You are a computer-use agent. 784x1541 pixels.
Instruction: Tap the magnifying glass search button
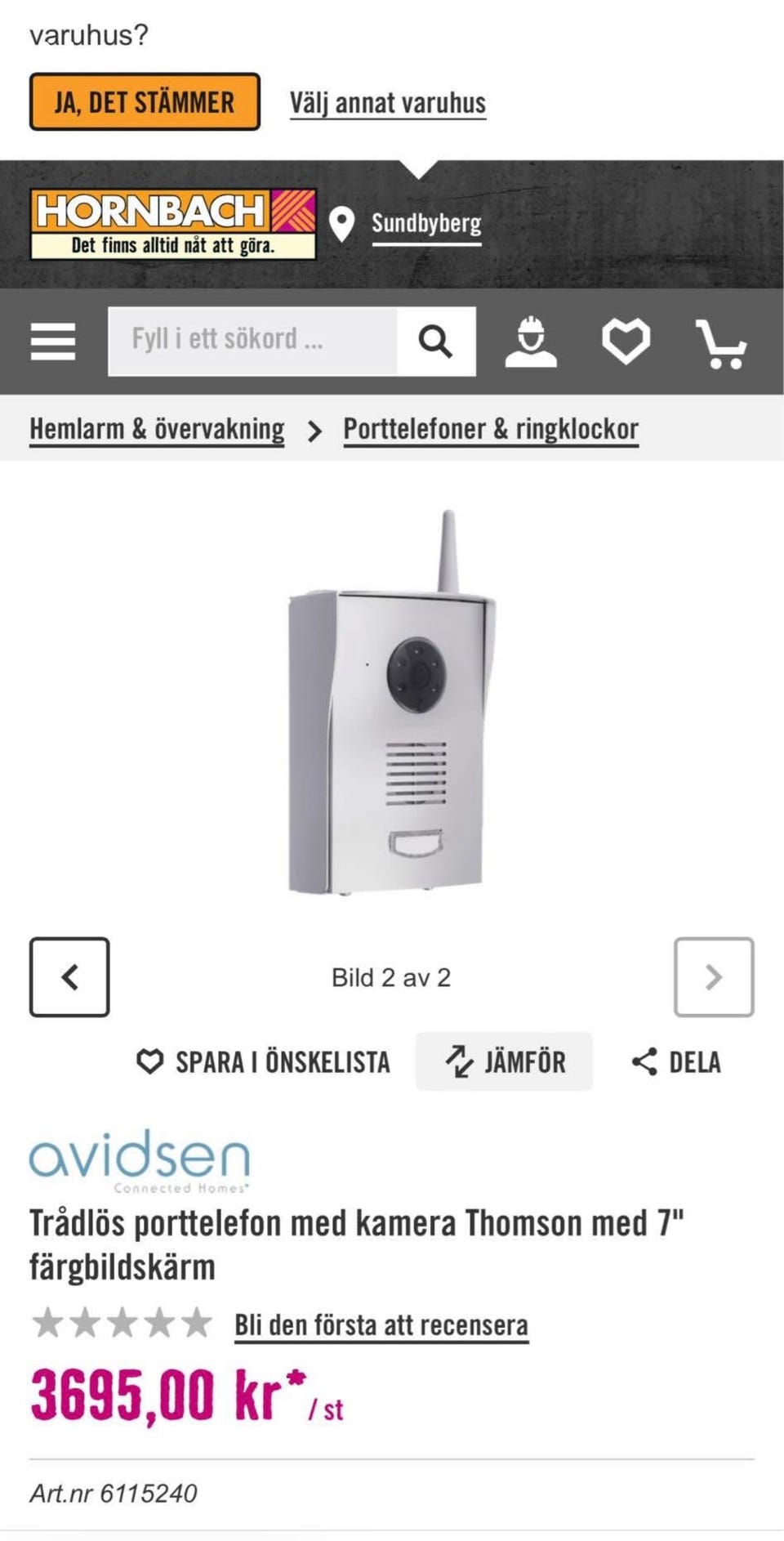coord(435,341)
